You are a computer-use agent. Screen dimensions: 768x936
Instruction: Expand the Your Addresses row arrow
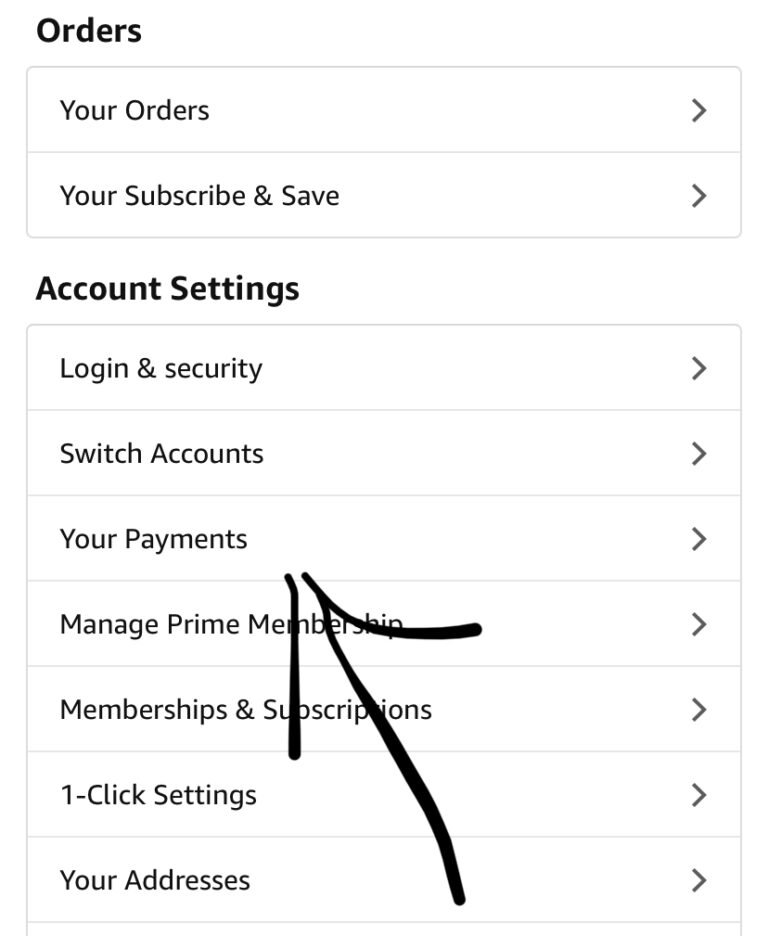tap(699, 880)
